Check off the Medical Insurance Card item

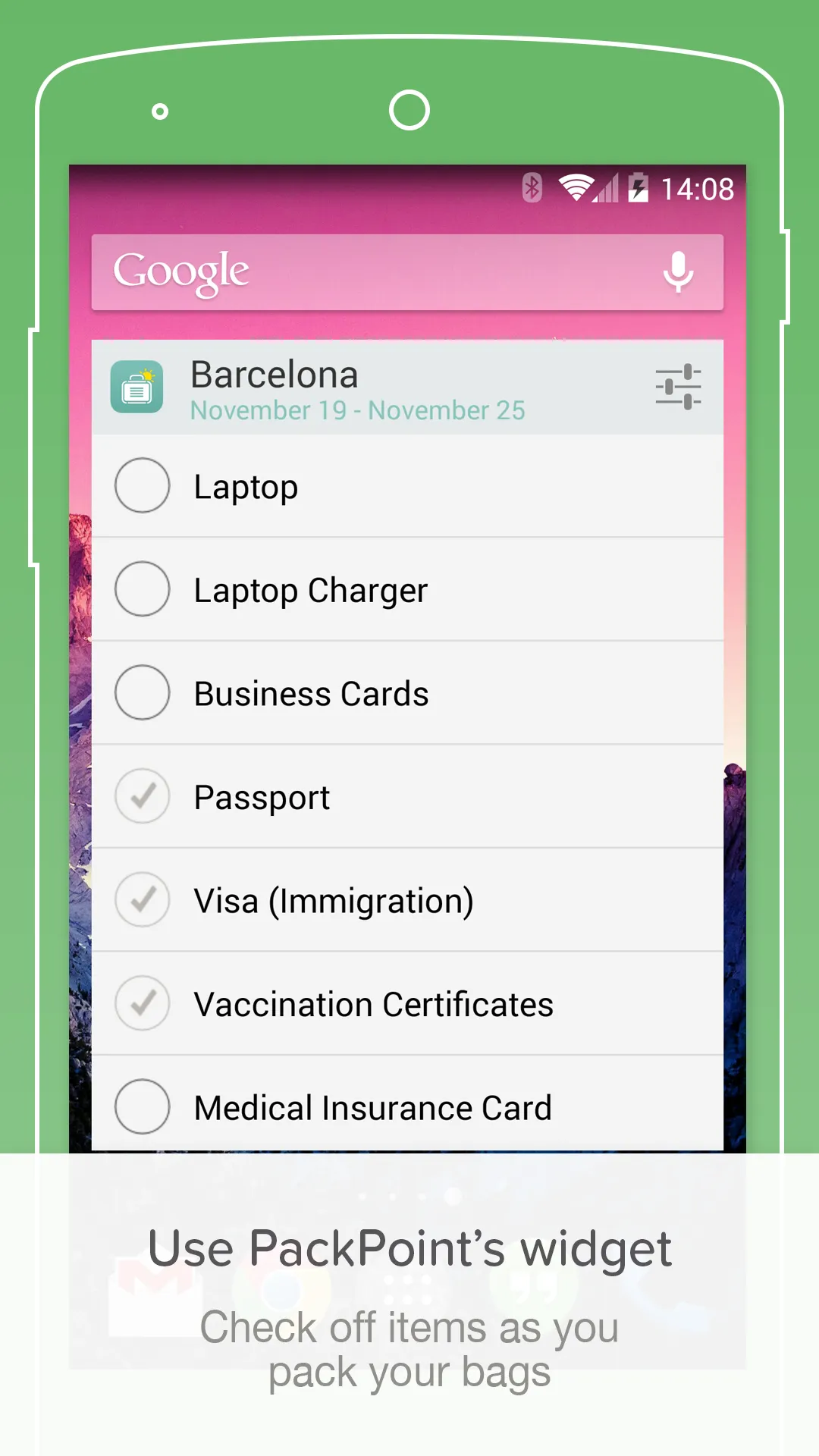142,1106
